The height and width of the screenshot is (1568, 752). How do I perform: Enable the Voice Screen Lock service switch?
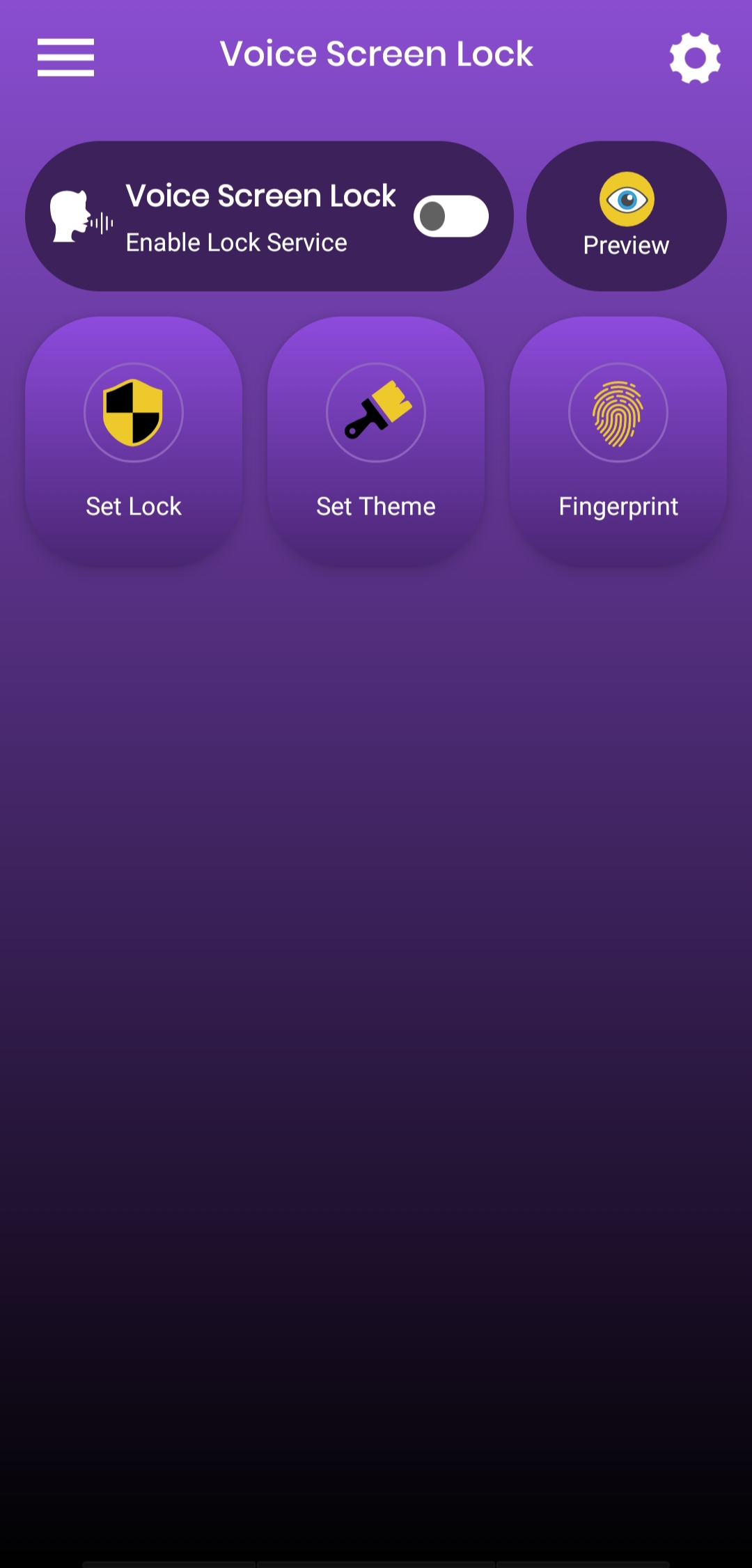tap(451, 217)
